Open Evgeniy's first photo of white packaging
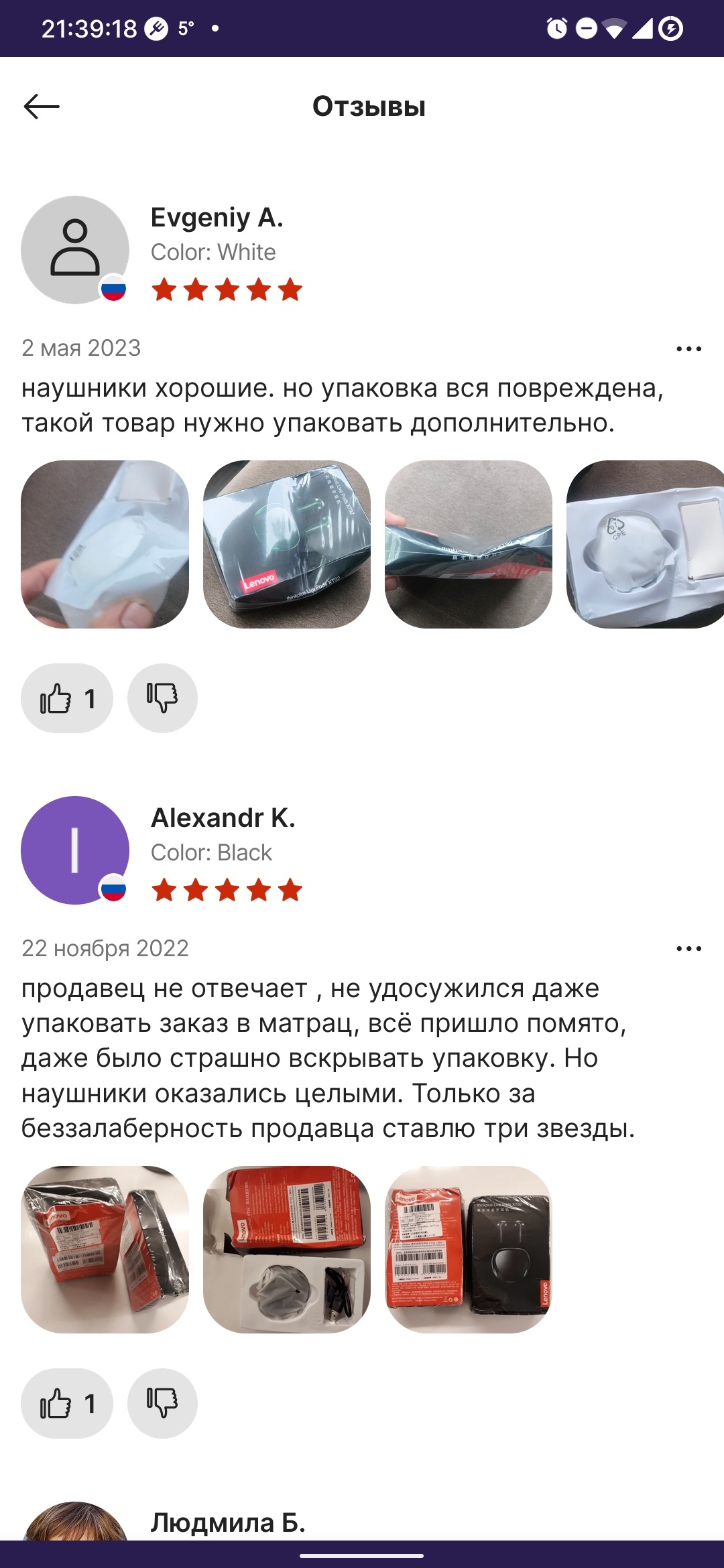The height and width of the screenshot is (1568, 724). click(105, 544)
